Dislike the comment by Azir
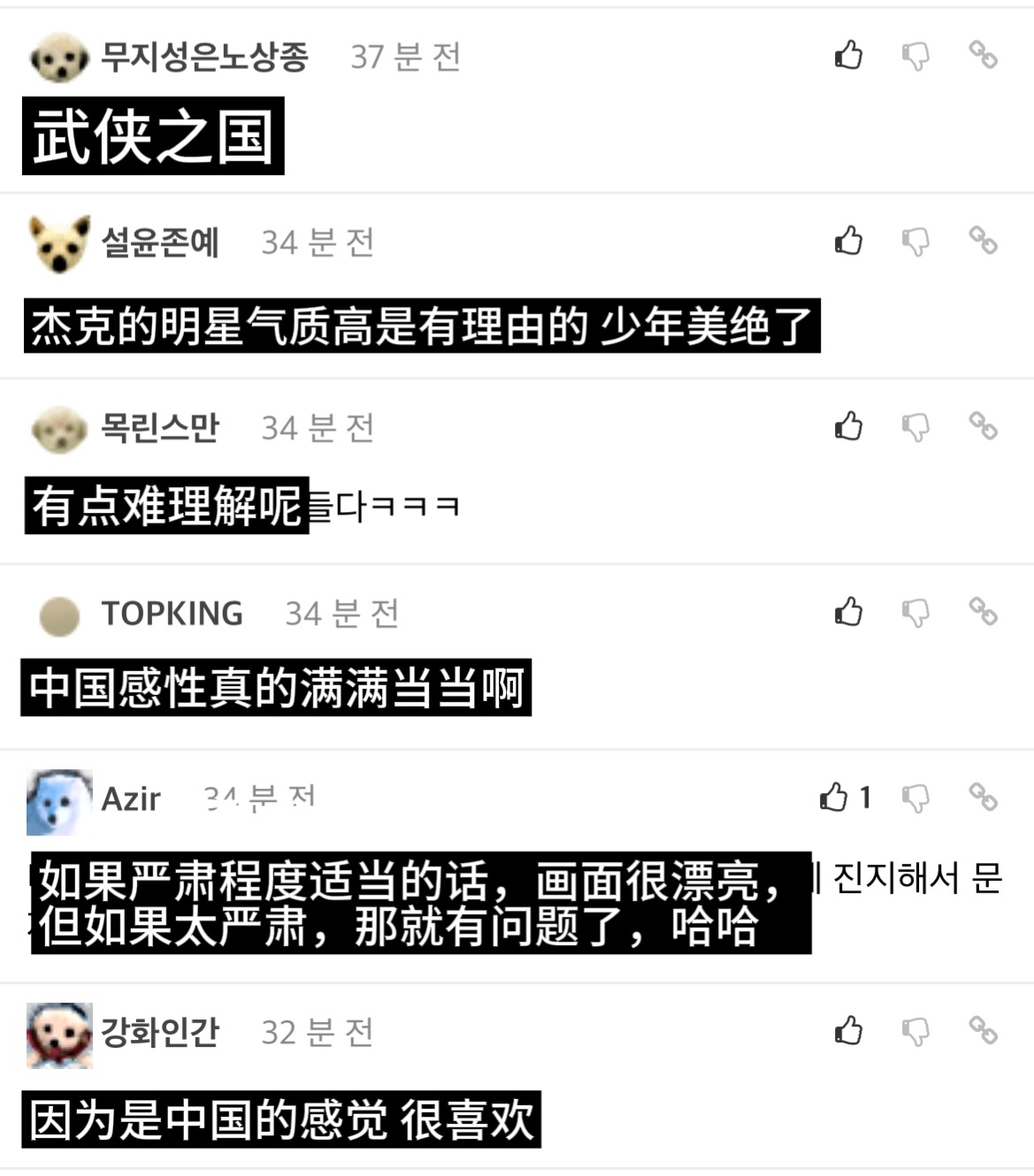The image size is (1034, 1176). [x=915, y=798]
